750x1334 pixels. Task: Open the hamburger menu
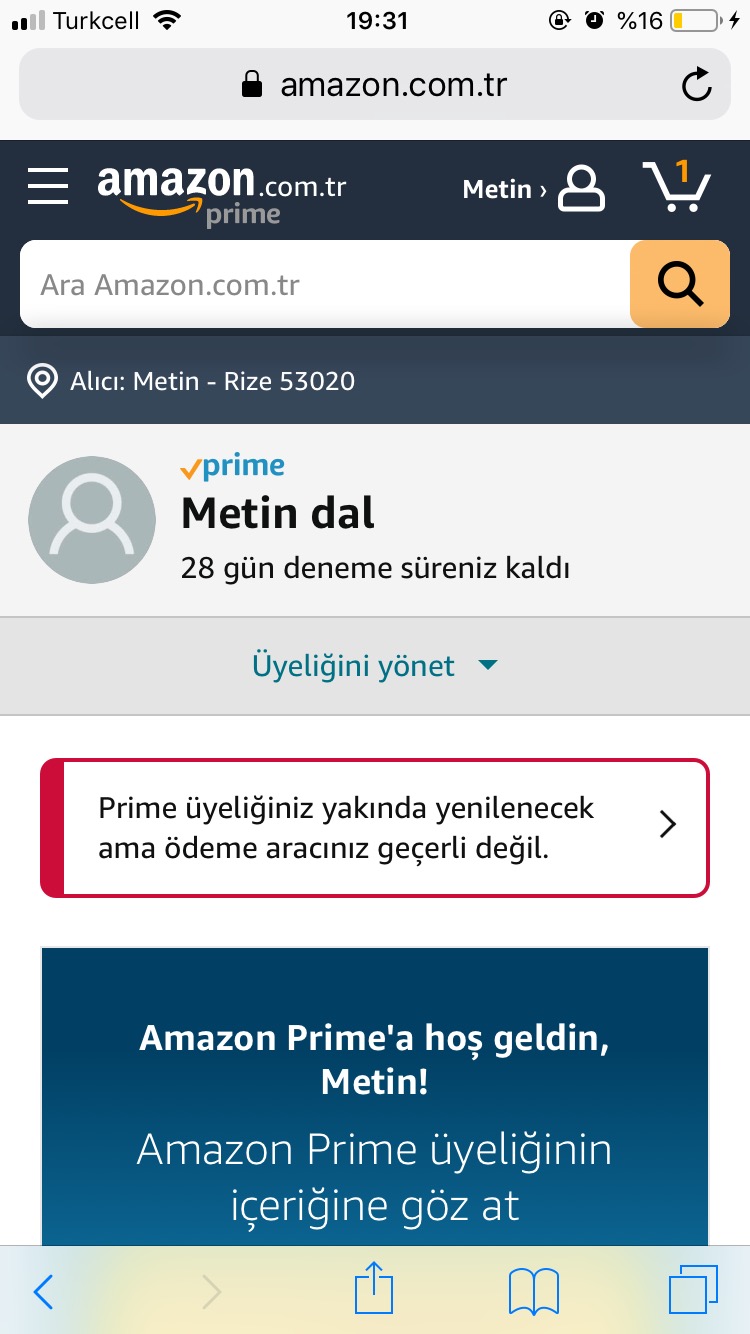[48, 187]
